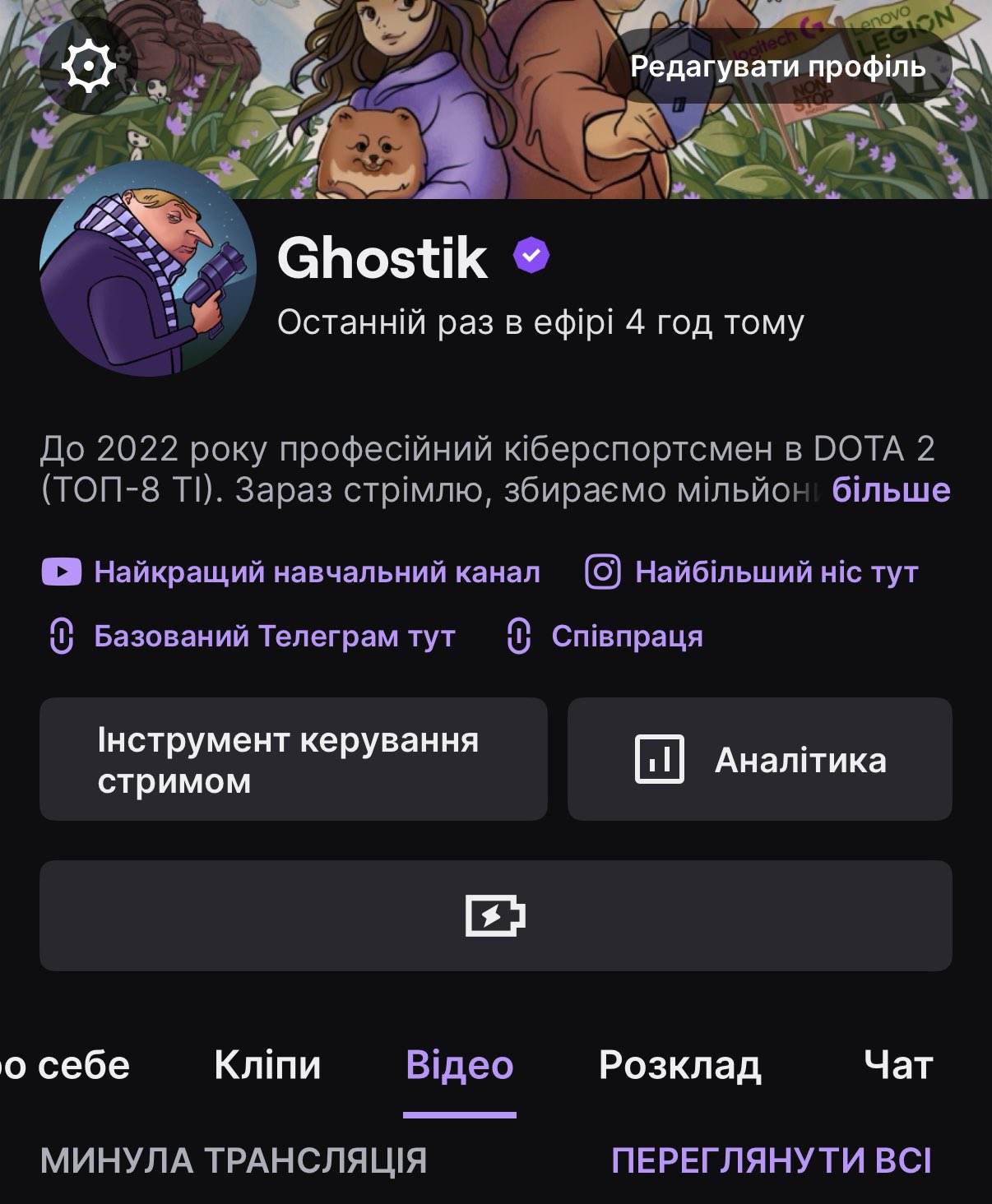Open Інструмент керування стримом
Screen dimensions: 992x1204
[293, 759]
